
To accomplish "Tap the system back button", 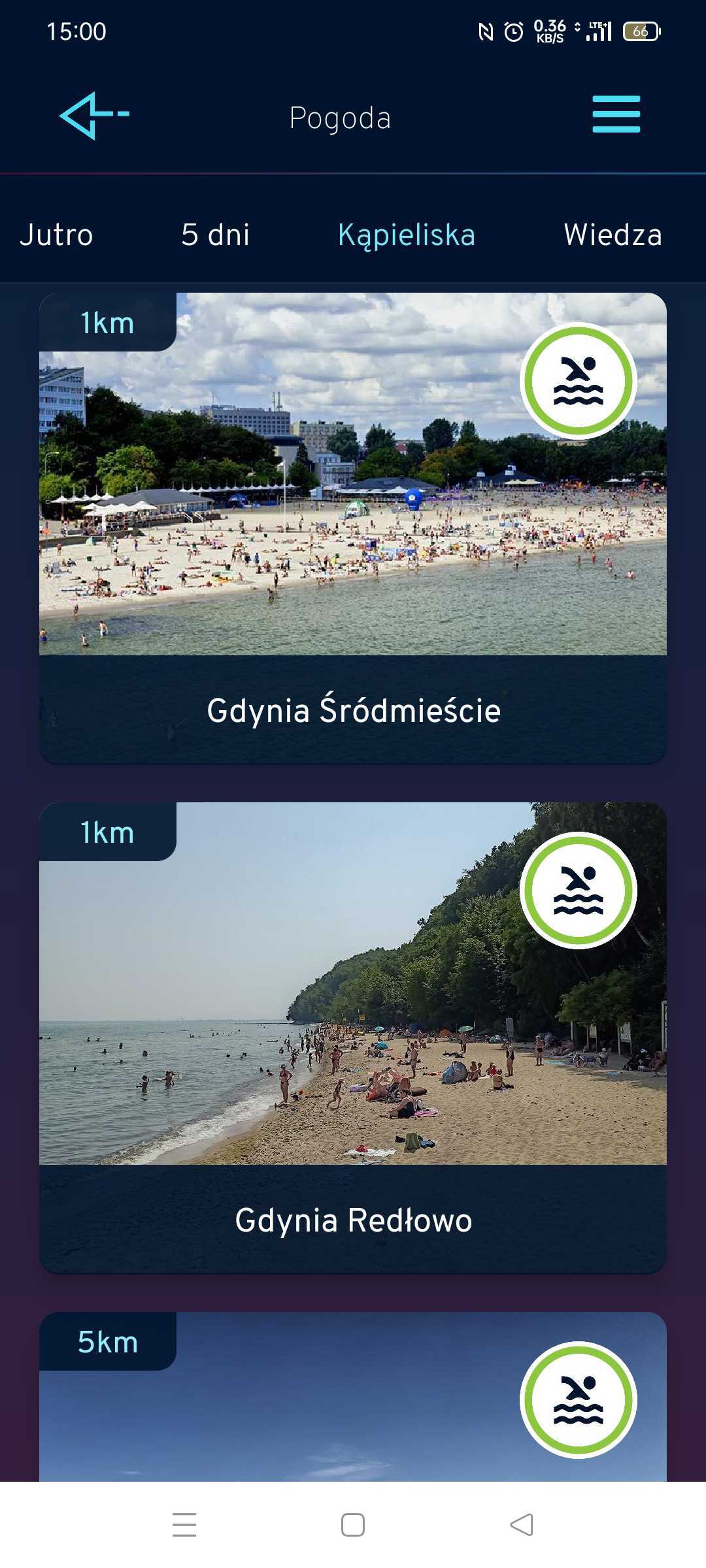I will pos(521,1525).
